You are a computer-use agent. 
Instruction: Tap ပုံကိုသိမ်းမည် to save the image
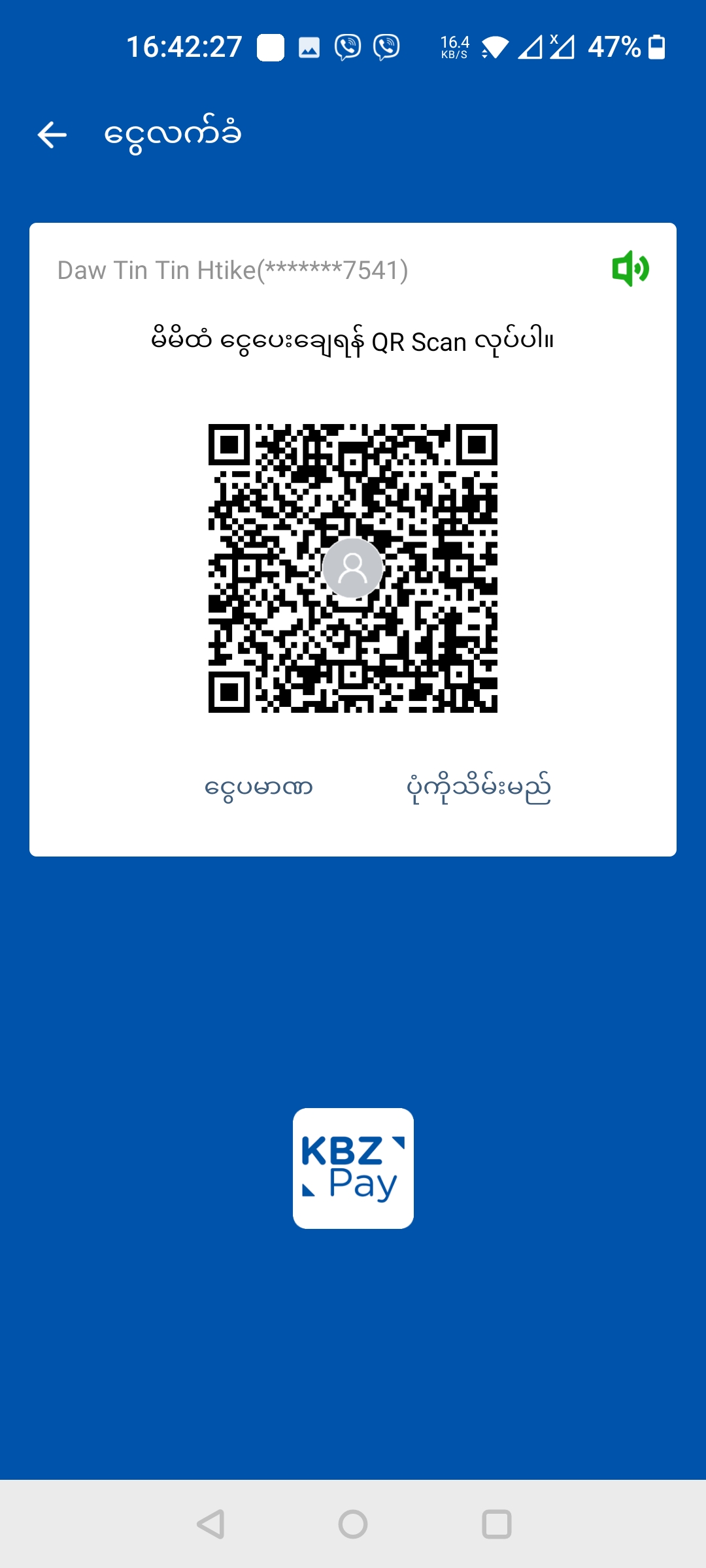point(479,789)
